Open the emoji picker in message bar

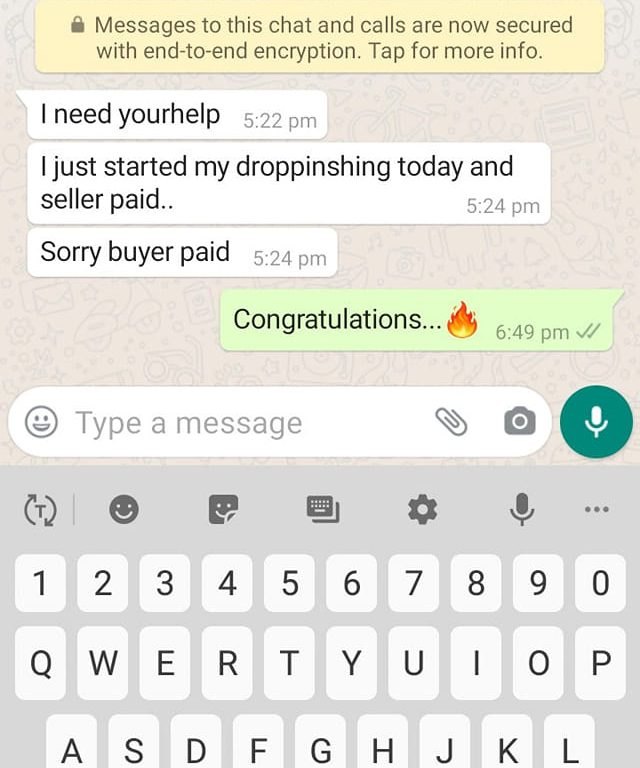click(x=41, y=423)
